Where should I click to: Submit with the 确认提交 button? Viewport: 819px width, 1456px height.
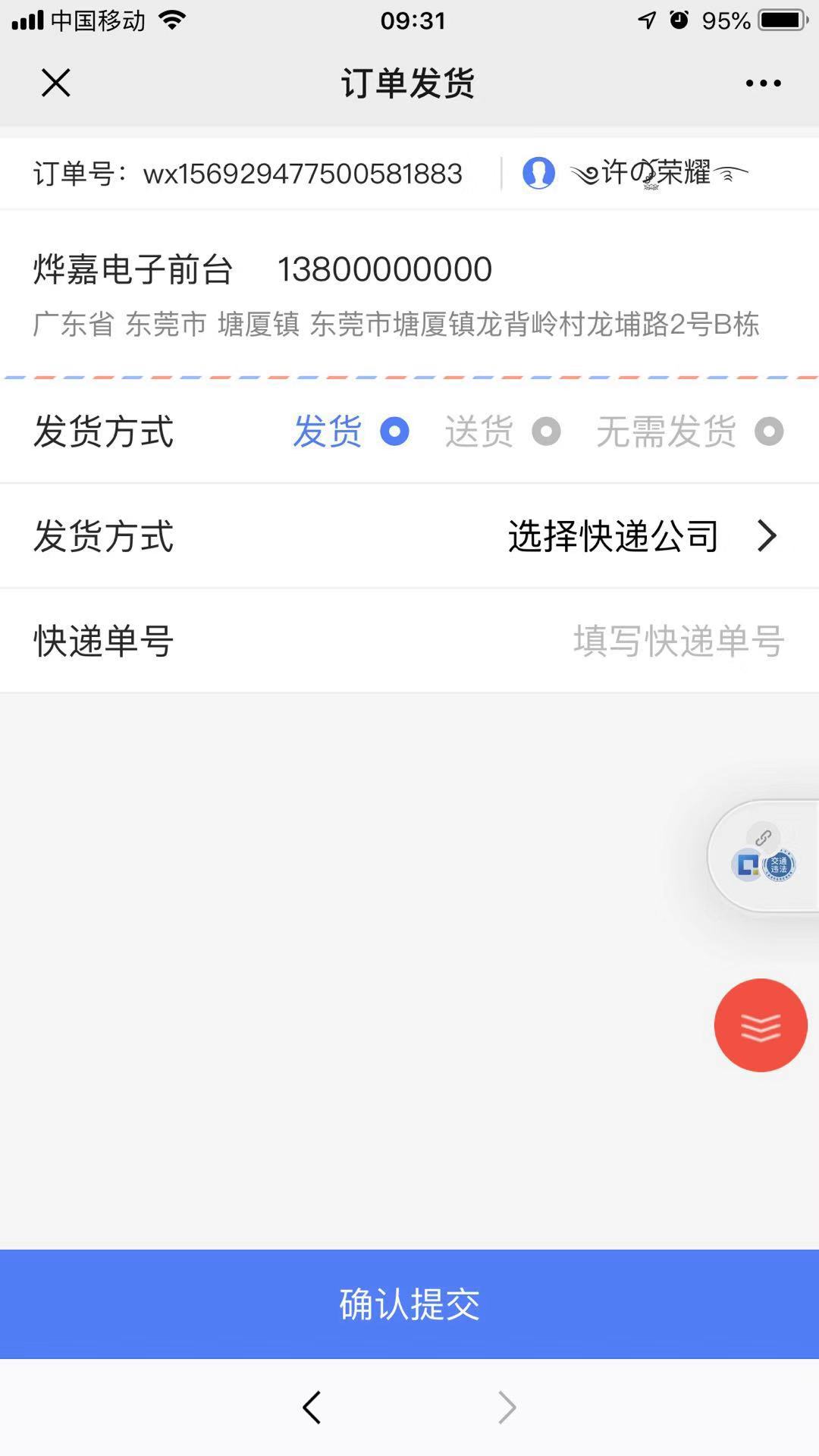point(409,1304)
